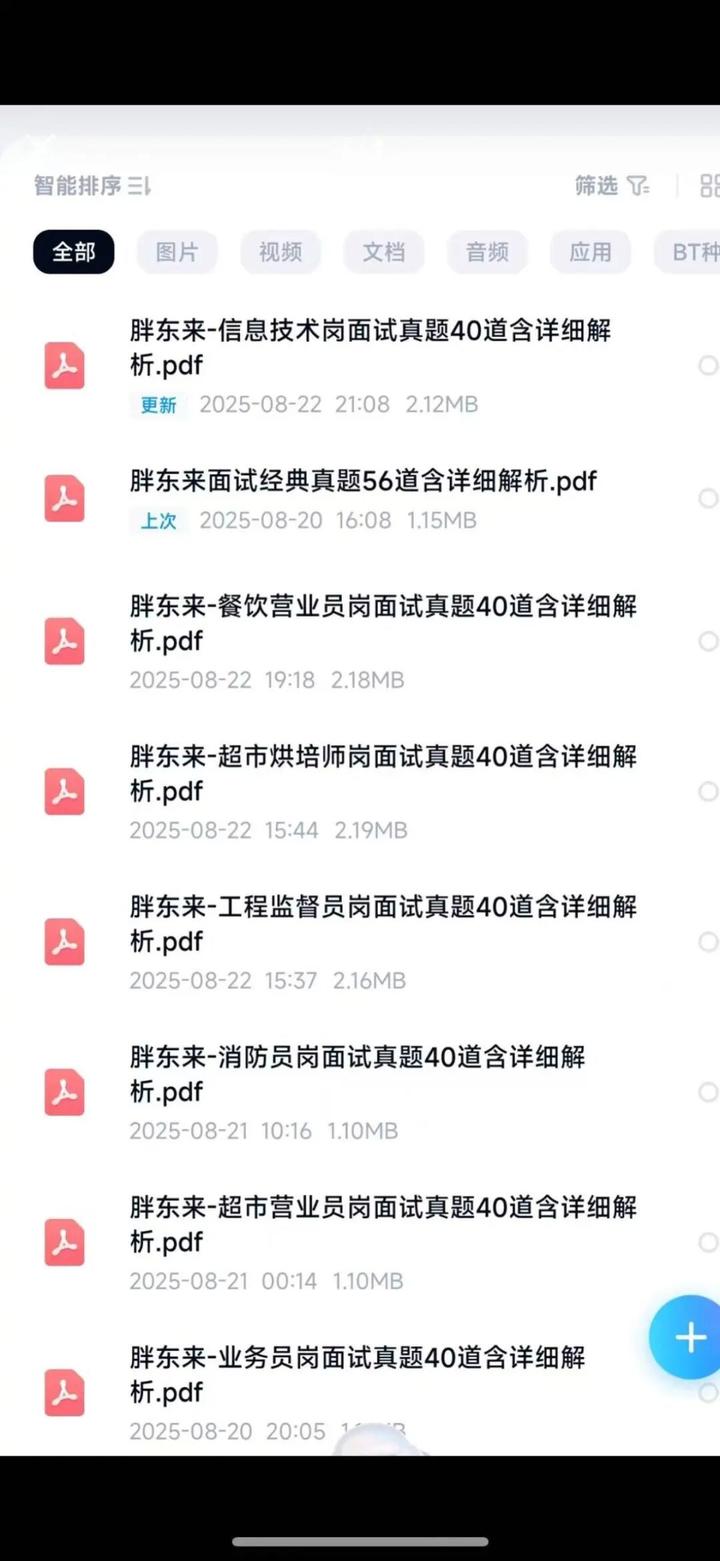This screenshot has height=1561, width=720.
Task: Open 超市烘培师岗面试真题 PDF
Action: pyautogui.click(x=360, y=791)
